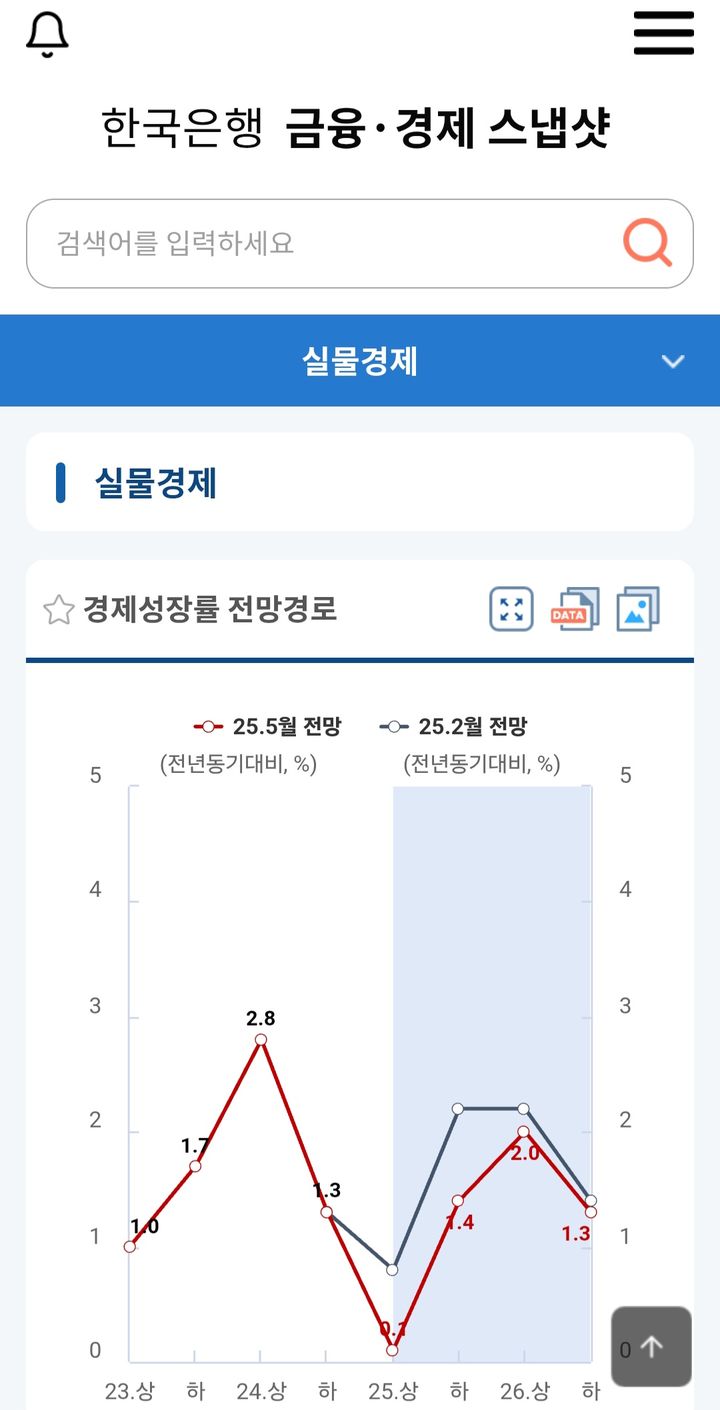Expand the chart to fullscreen view
Image resolution: width=720 pixels, height=1410 pixels.
510,608
